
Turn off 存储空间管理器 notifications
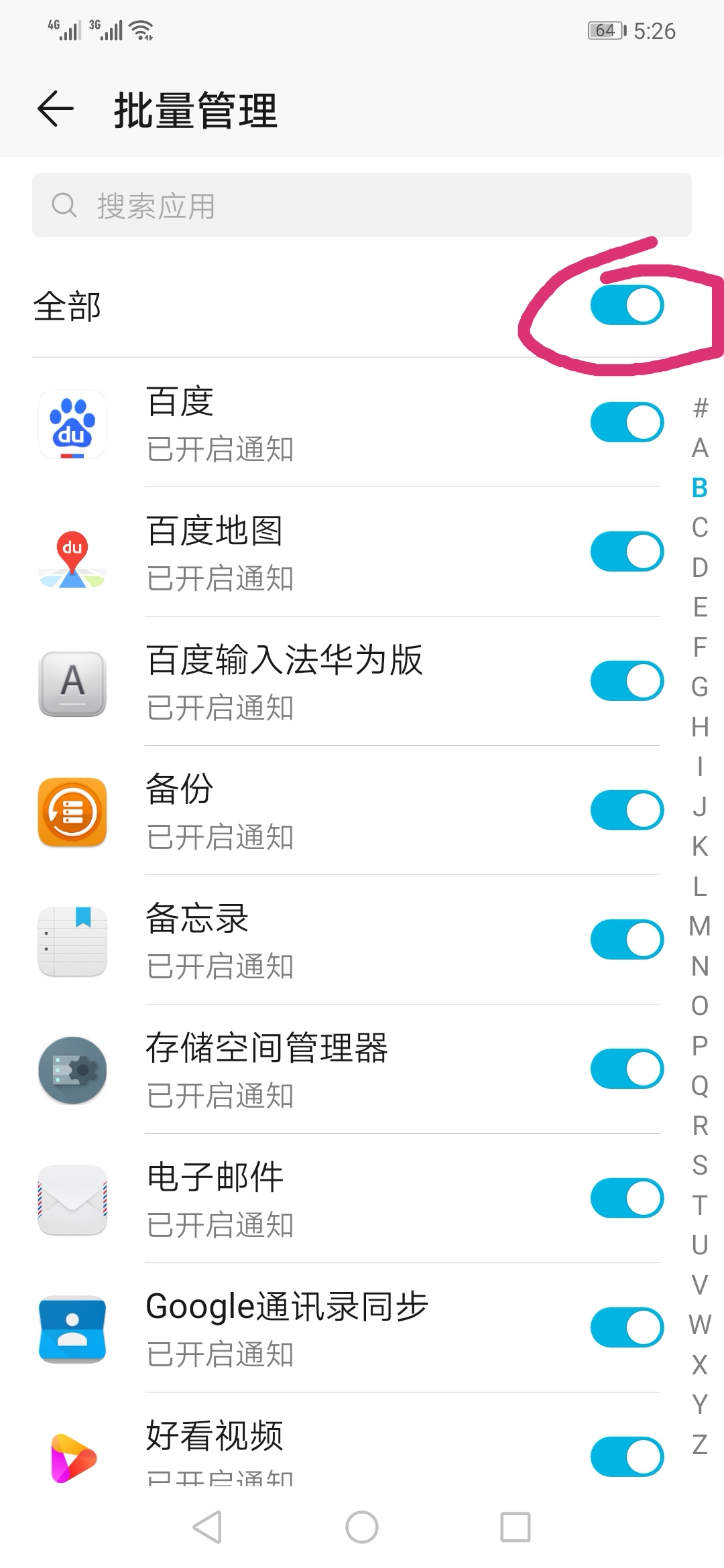coord(627,1069)
